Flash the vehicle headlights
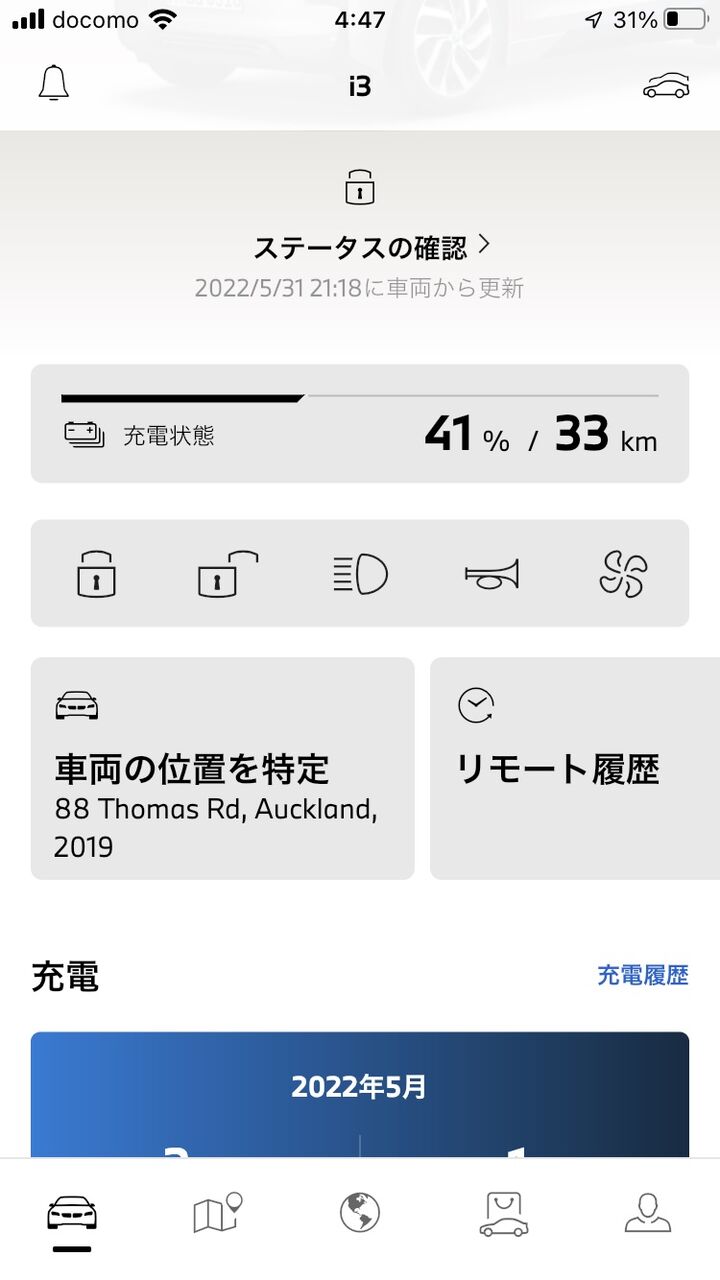Viewport: 720px width, 1280px height. click(x=360, y=574)
